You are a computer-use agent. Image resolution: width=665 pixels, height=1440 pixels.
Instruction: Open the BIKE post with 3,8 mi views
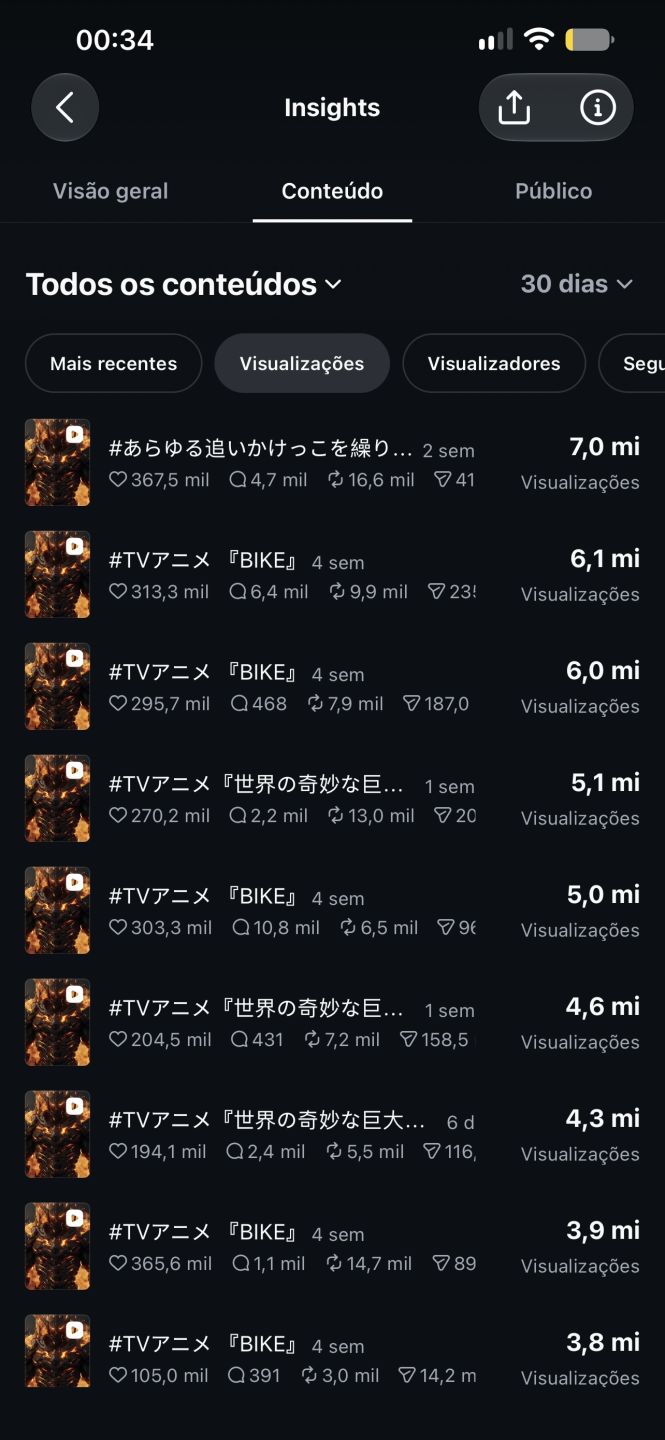tap(332, 1355)
